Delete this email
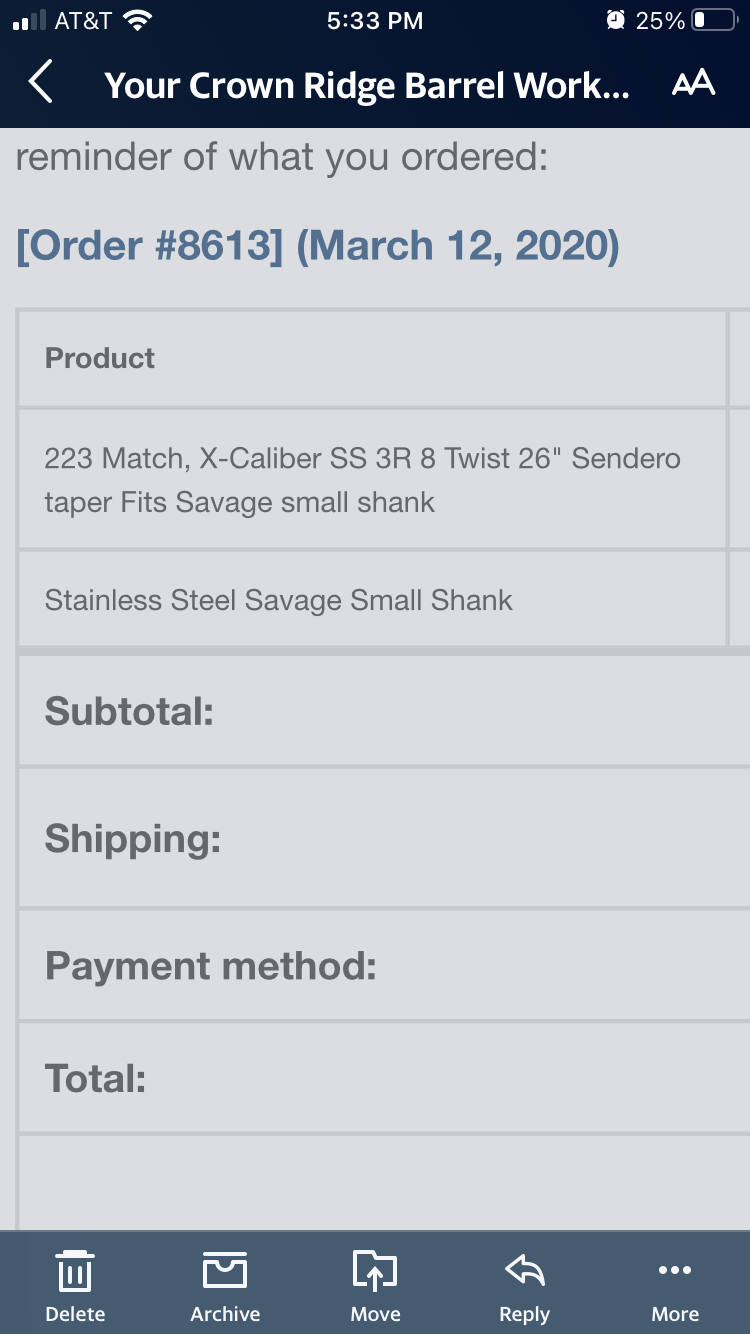This screenshot has height=1334, width=750. (x=75, y=1286)
